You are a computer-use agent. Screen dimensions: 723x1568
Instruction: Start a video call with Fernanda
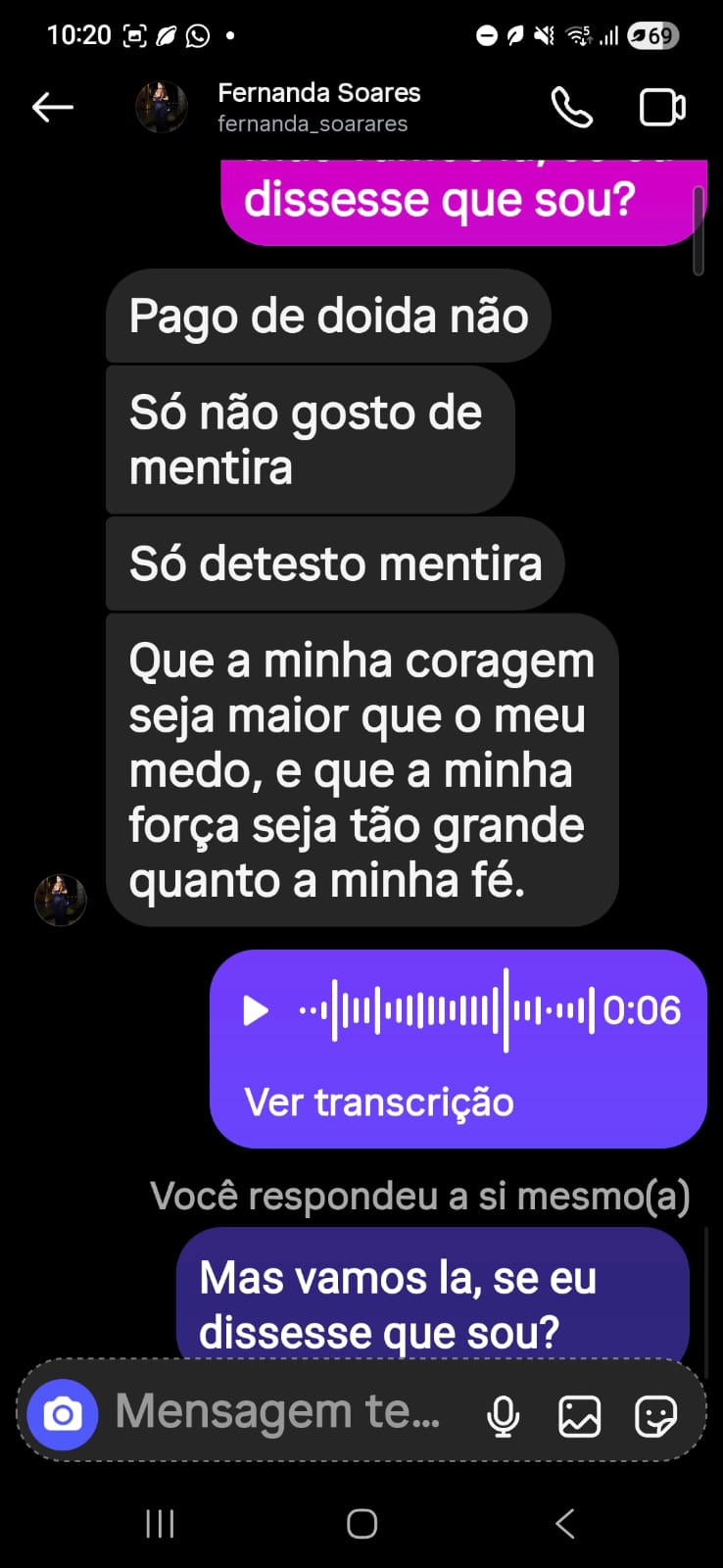click(662, 108)
